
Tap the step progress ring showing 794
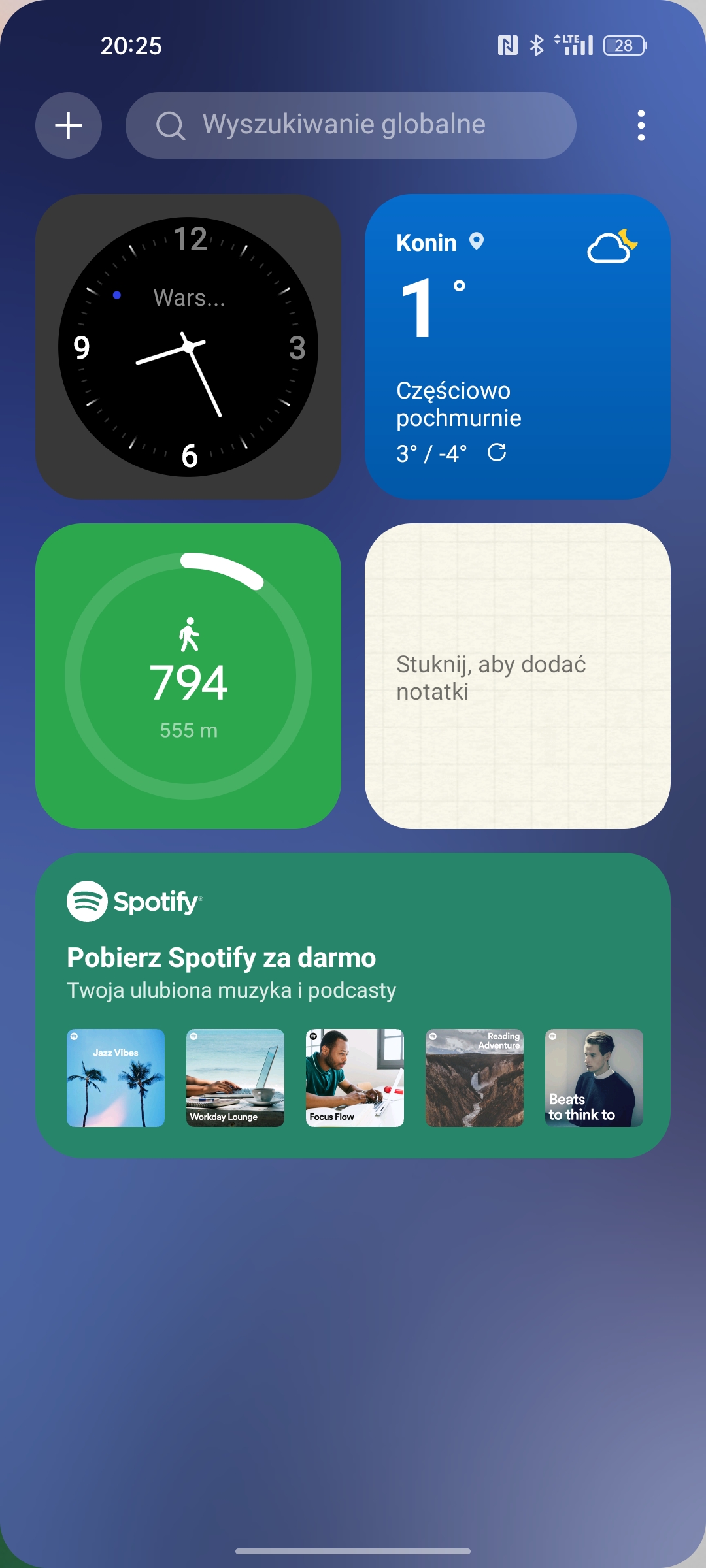(189, 681)
